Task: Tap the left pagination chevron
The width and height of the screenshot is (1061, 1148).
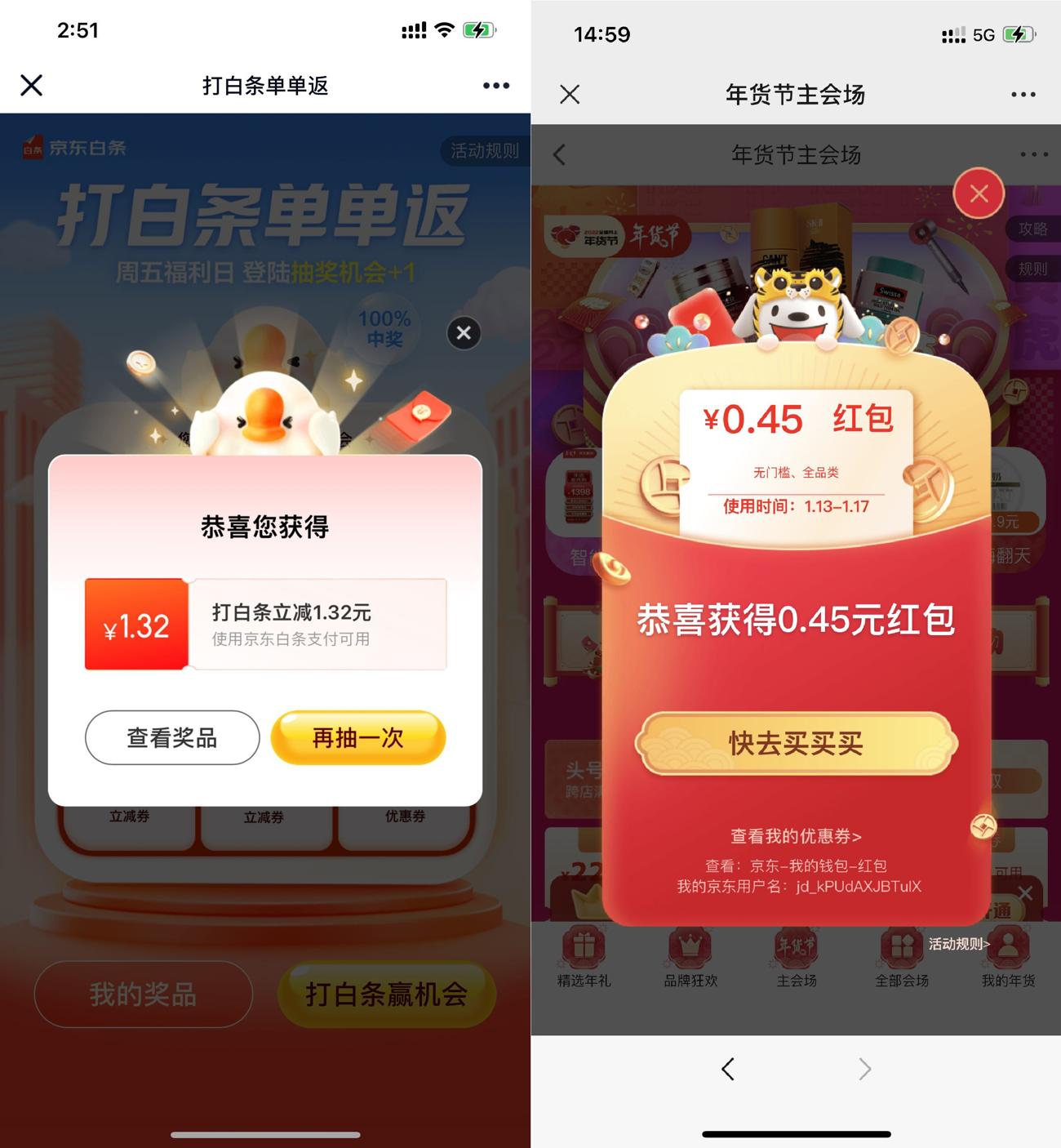Action: [x=729, y=1070]
